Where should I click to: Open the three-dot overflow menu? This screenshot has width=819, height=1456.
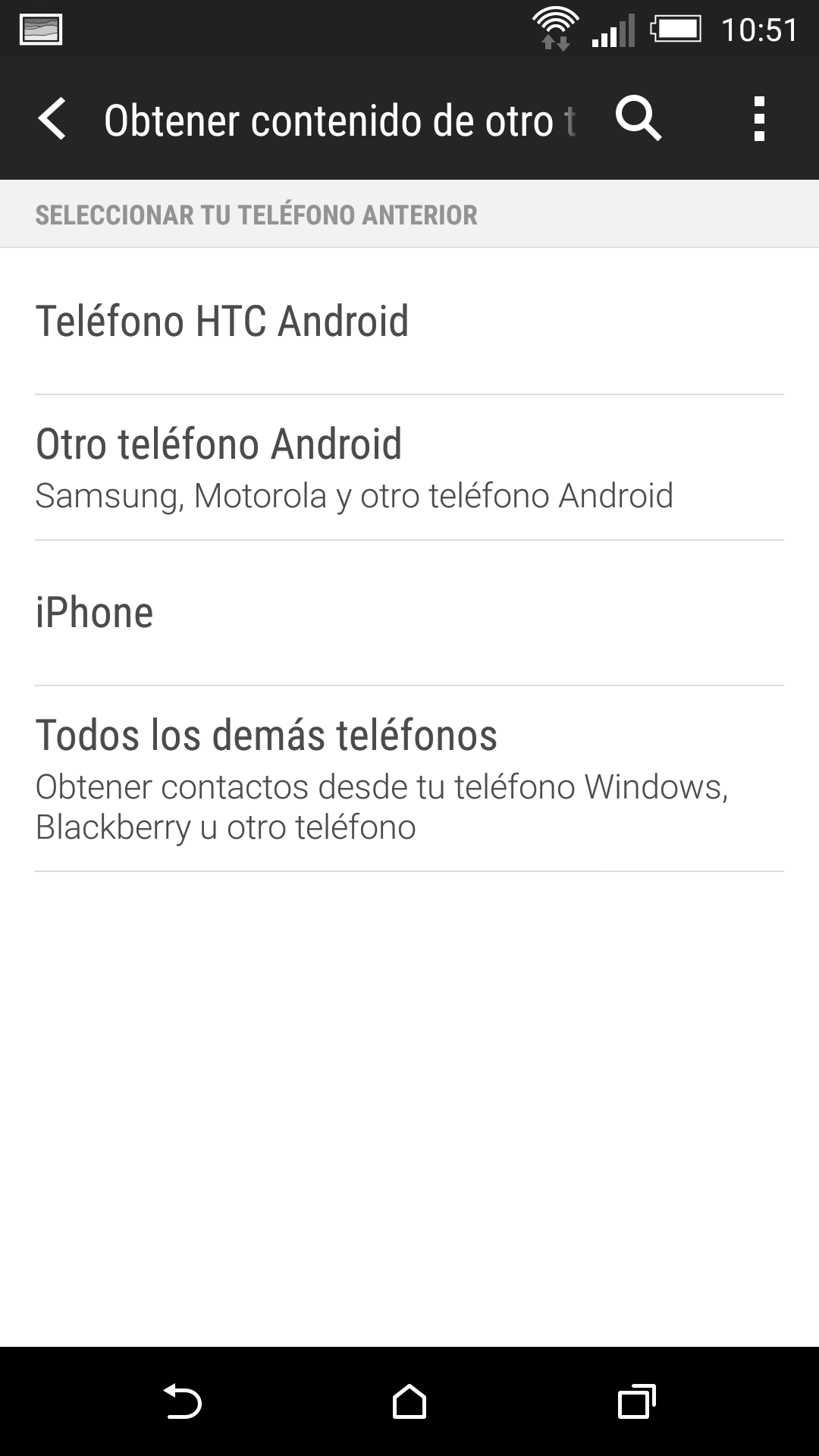[x=758, y=119]
